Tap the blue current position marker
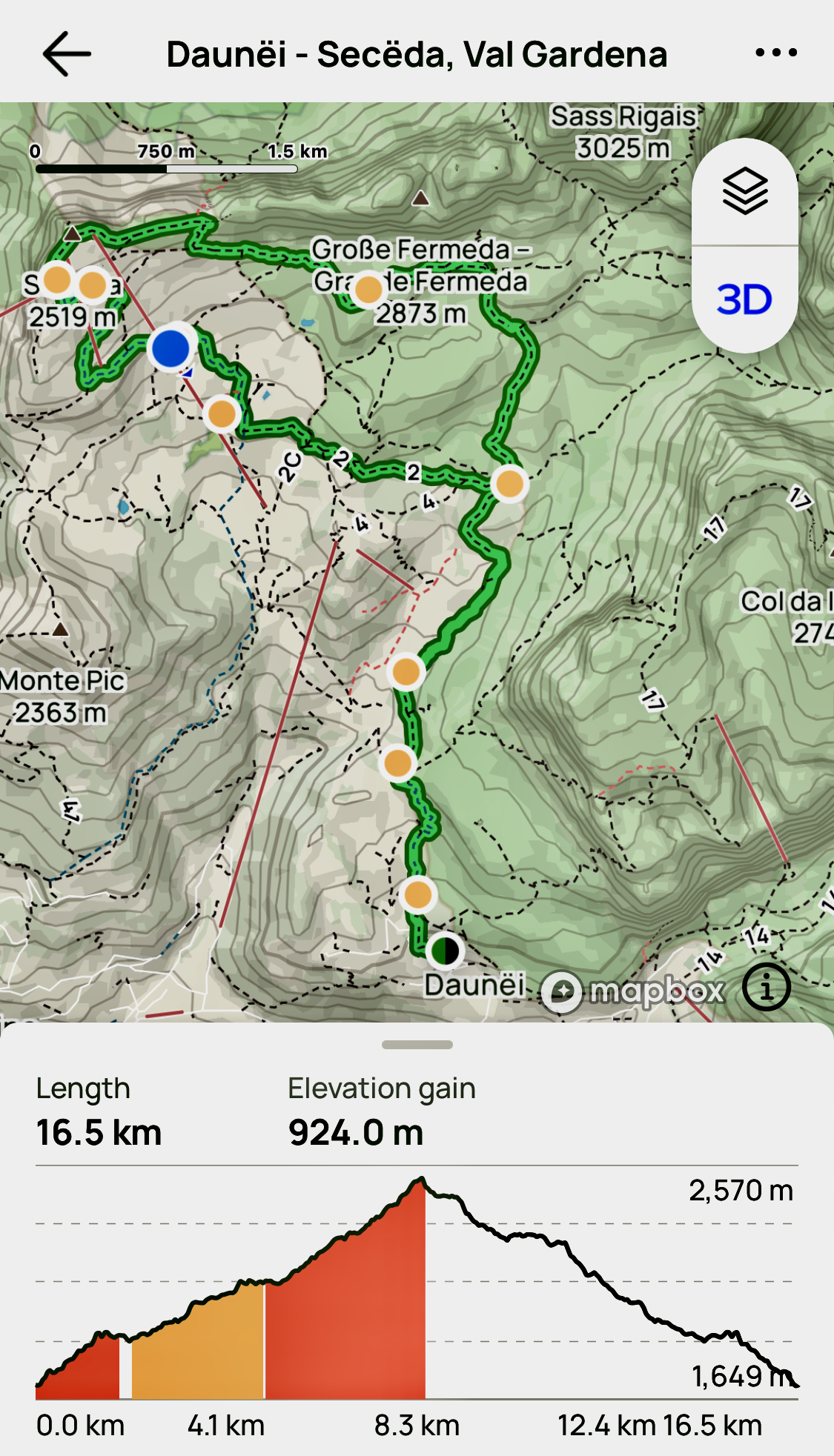Screen dimensions: 834x1456 [171, 348]
